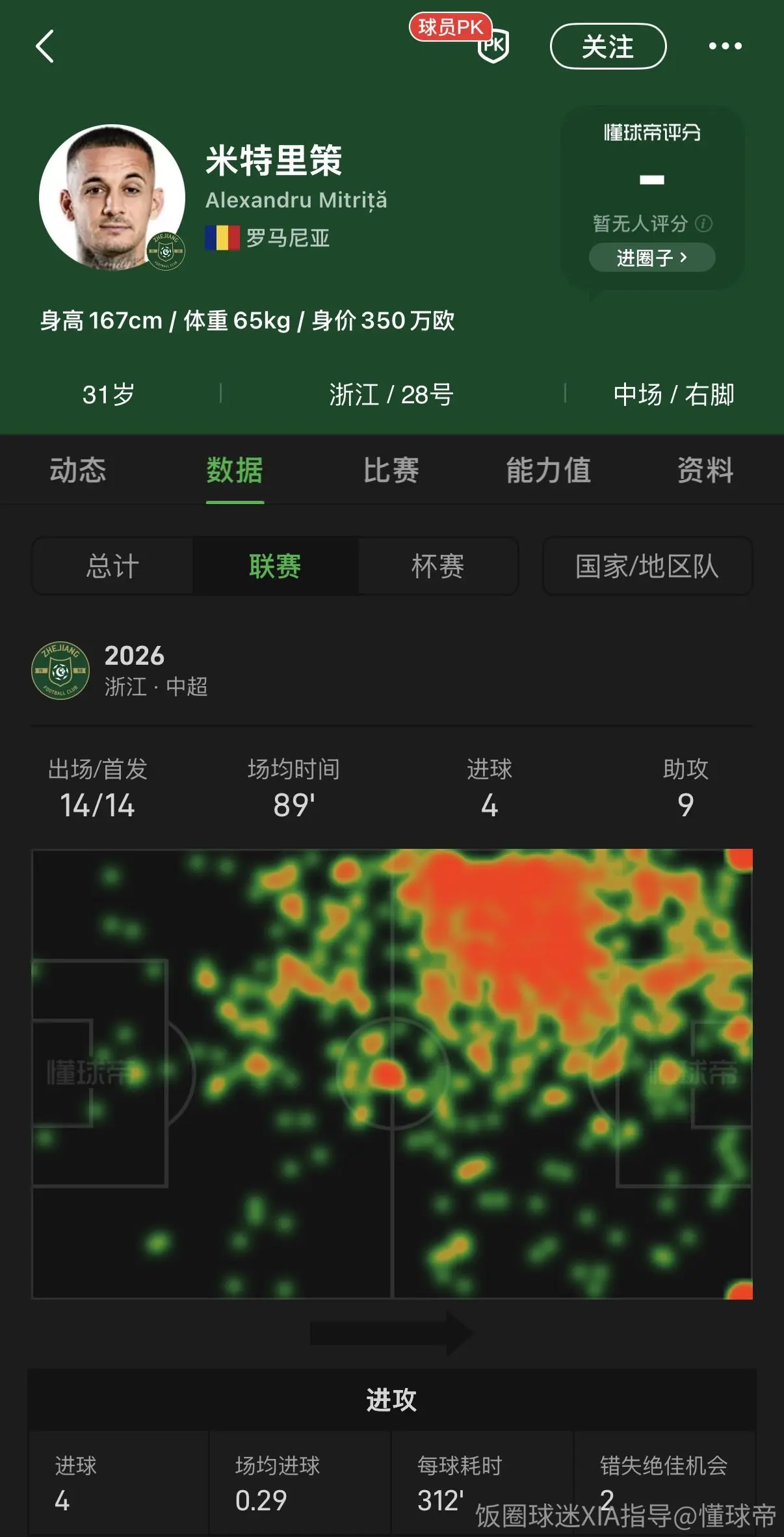Open the 球员PK player comparison
Image resolution: width=784 pixels, height=1537 pixels.
click(x=460, y=38)
